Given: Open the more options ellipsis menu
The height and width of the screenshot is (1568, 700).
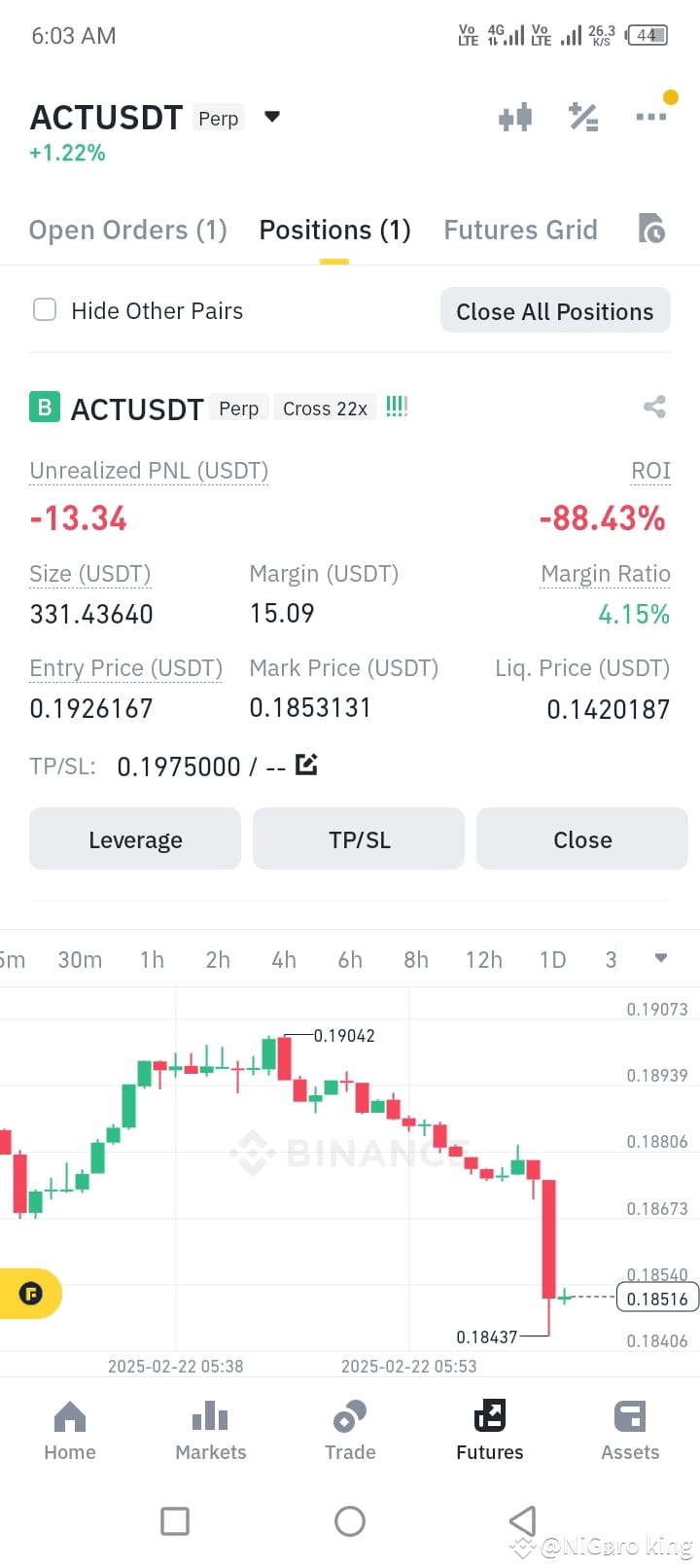Looking at the screenshot, I should click(x=650, y=117).
